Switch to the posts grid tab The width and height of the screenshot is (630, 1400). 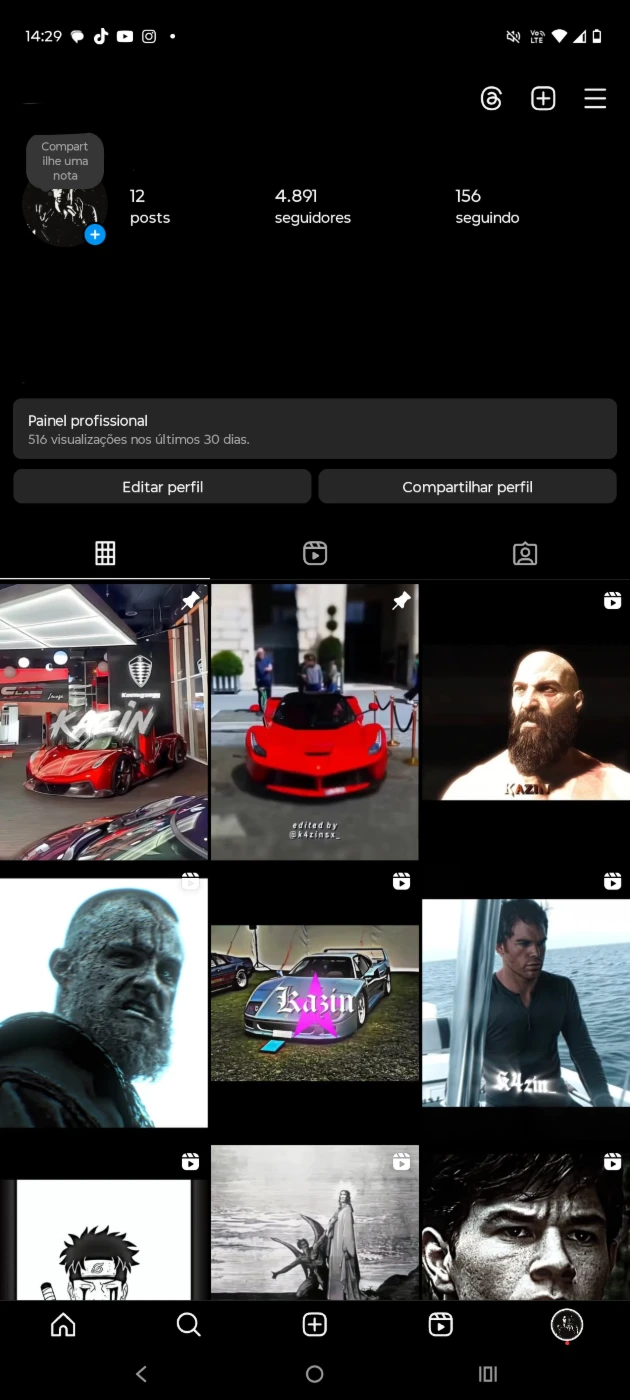point(105,553)
